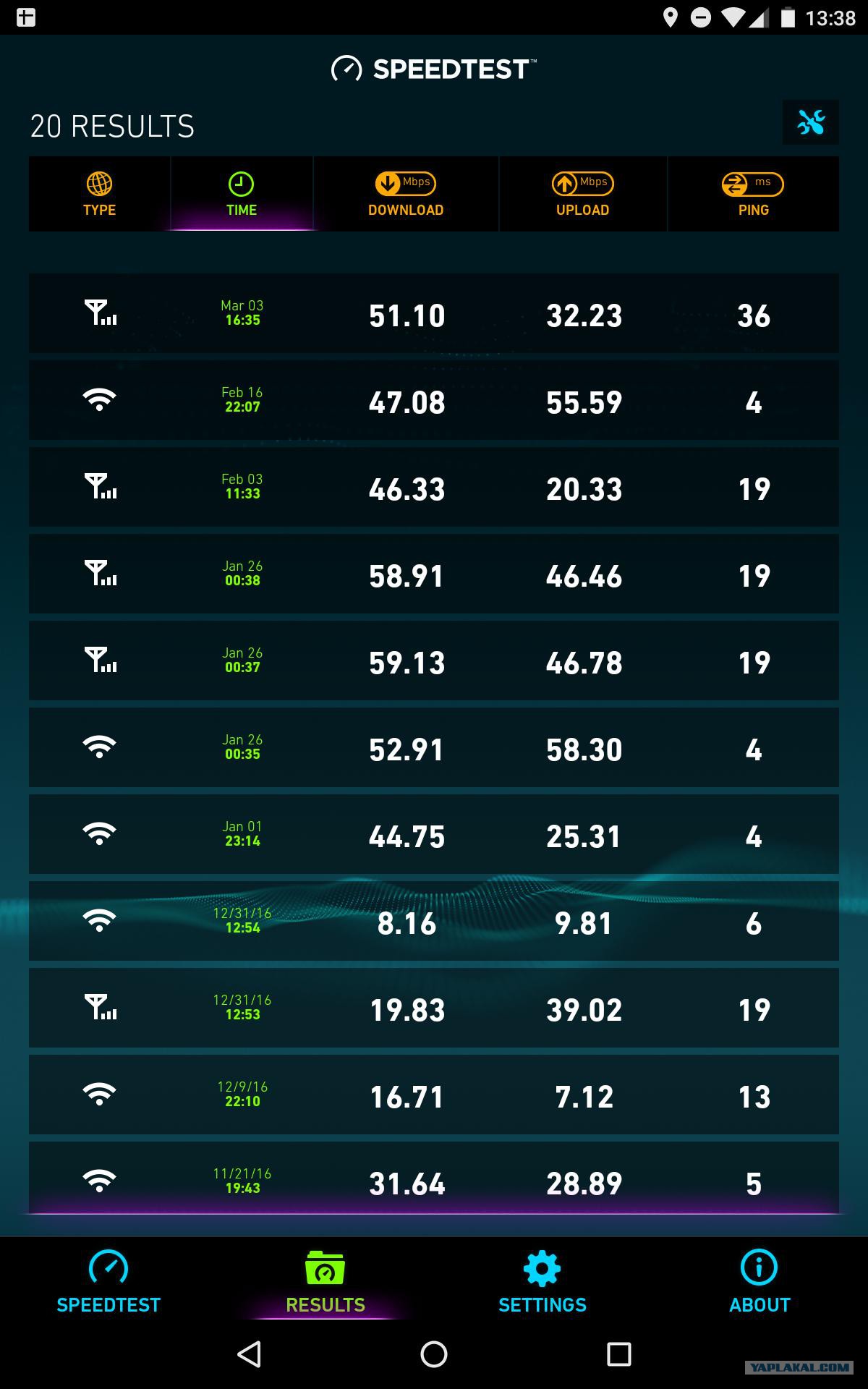
Task: Sort results by Type column
Action: point(100,194)
